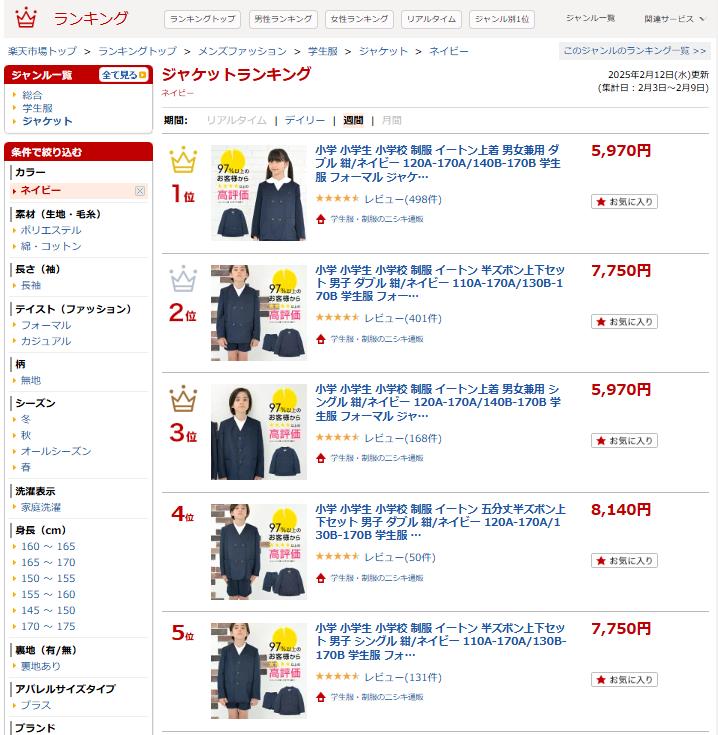Favorite the 8,140円 item
The image size is (718, 735).
(624, 560)
